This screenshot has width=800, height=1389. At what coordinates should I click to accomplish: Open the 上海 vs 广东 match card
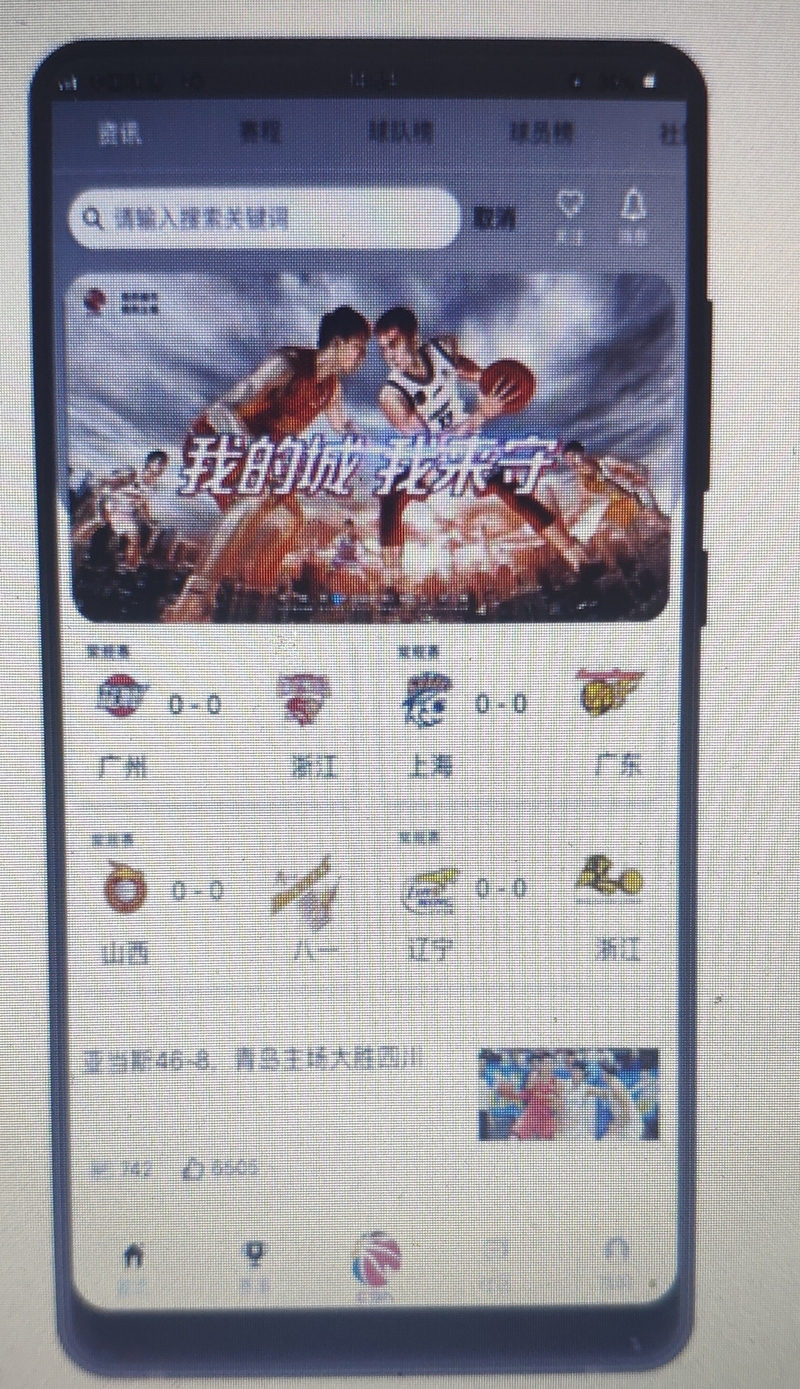(x=524, y=714)
